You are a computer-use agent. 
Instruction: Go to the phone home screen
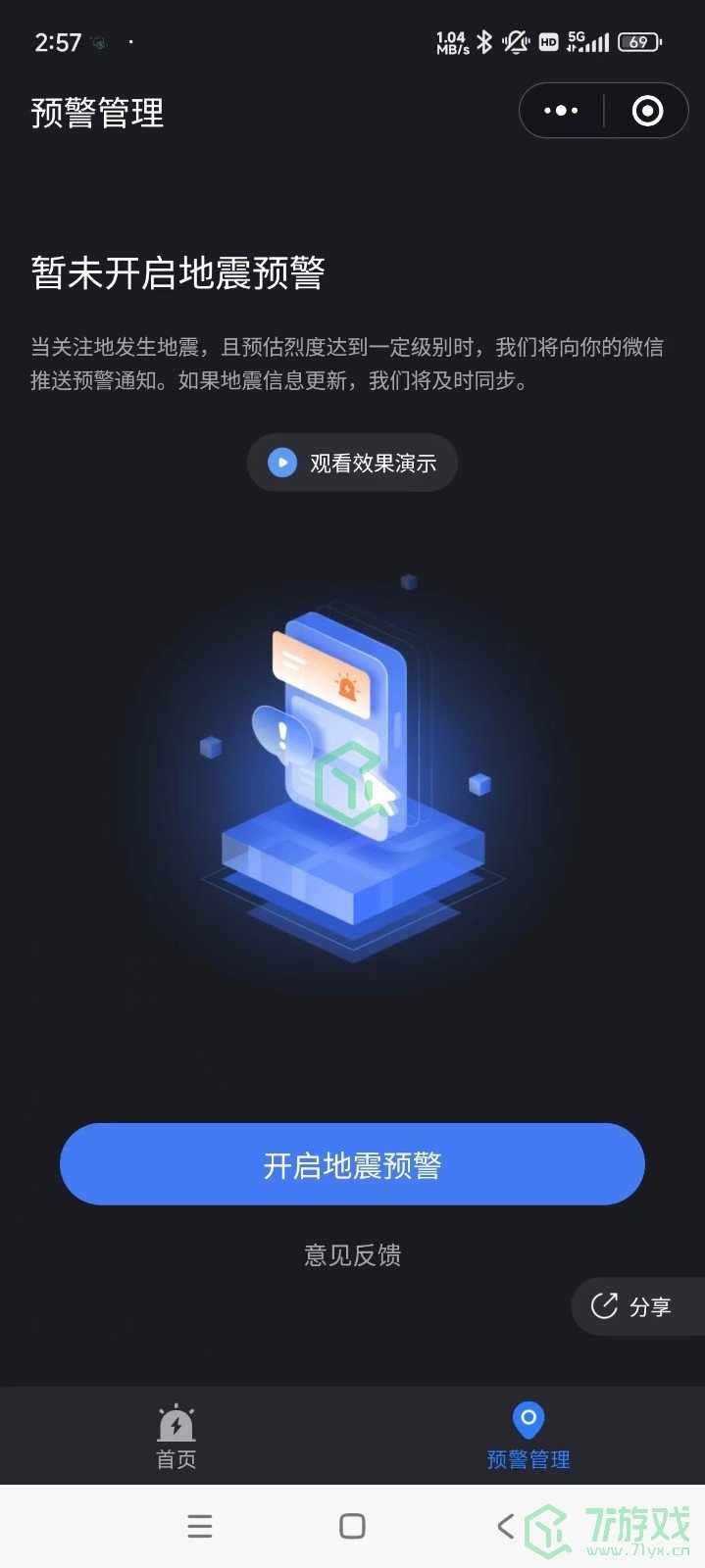pyautogui.click(x=352, y=1526)
